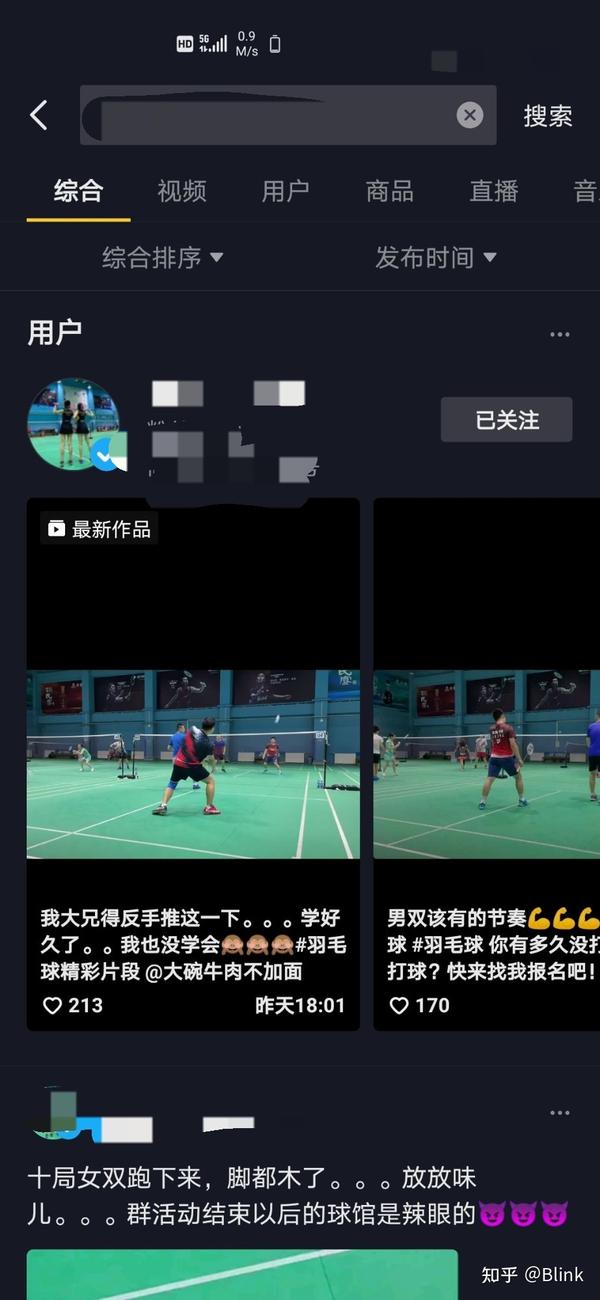
Task: Like the video with 213 likes
Action: click(53, 1006)
